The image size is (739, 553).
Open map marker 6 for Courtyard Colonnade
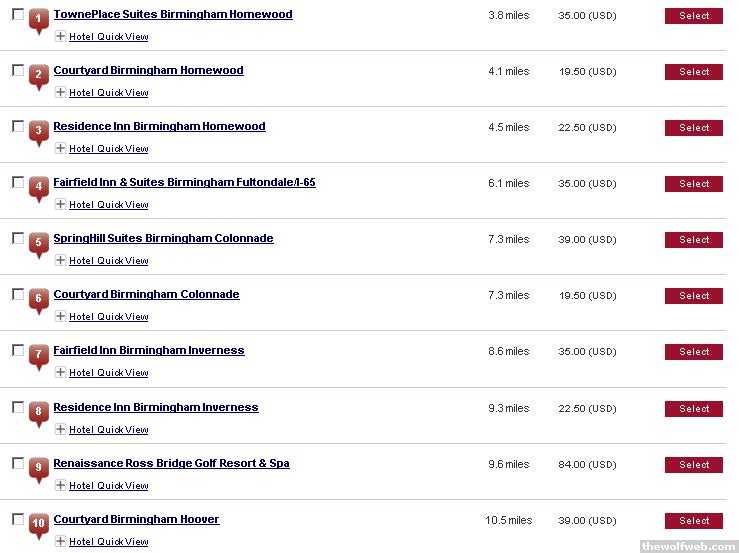pyautogui.click(x=38, y=298)
